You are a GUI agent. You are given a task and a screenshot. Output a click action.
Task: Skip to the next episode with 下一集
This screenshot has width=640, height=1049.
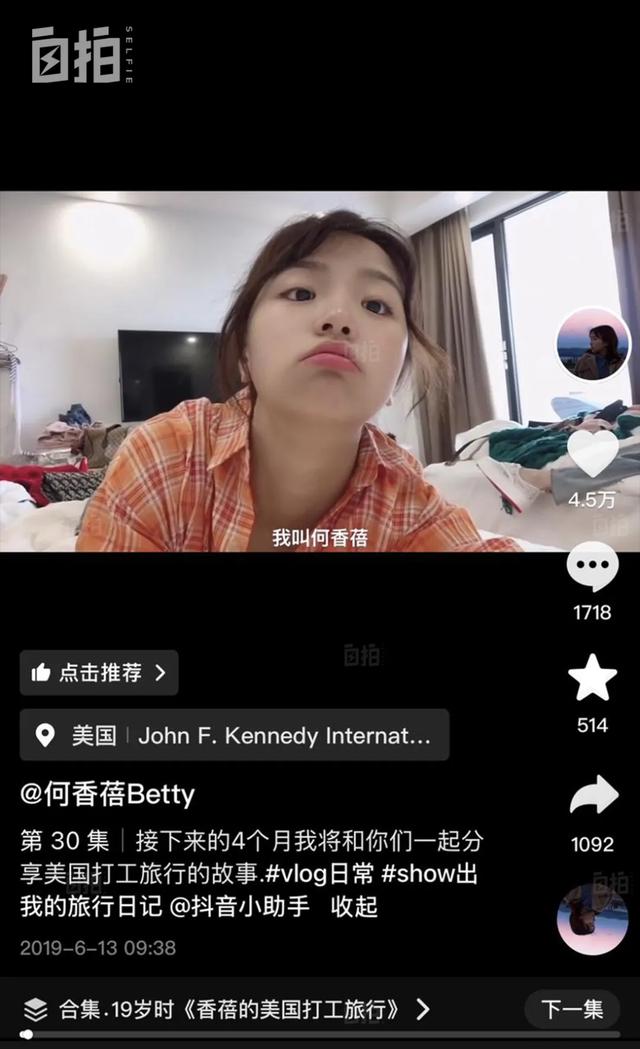[x=572, y=1009]
